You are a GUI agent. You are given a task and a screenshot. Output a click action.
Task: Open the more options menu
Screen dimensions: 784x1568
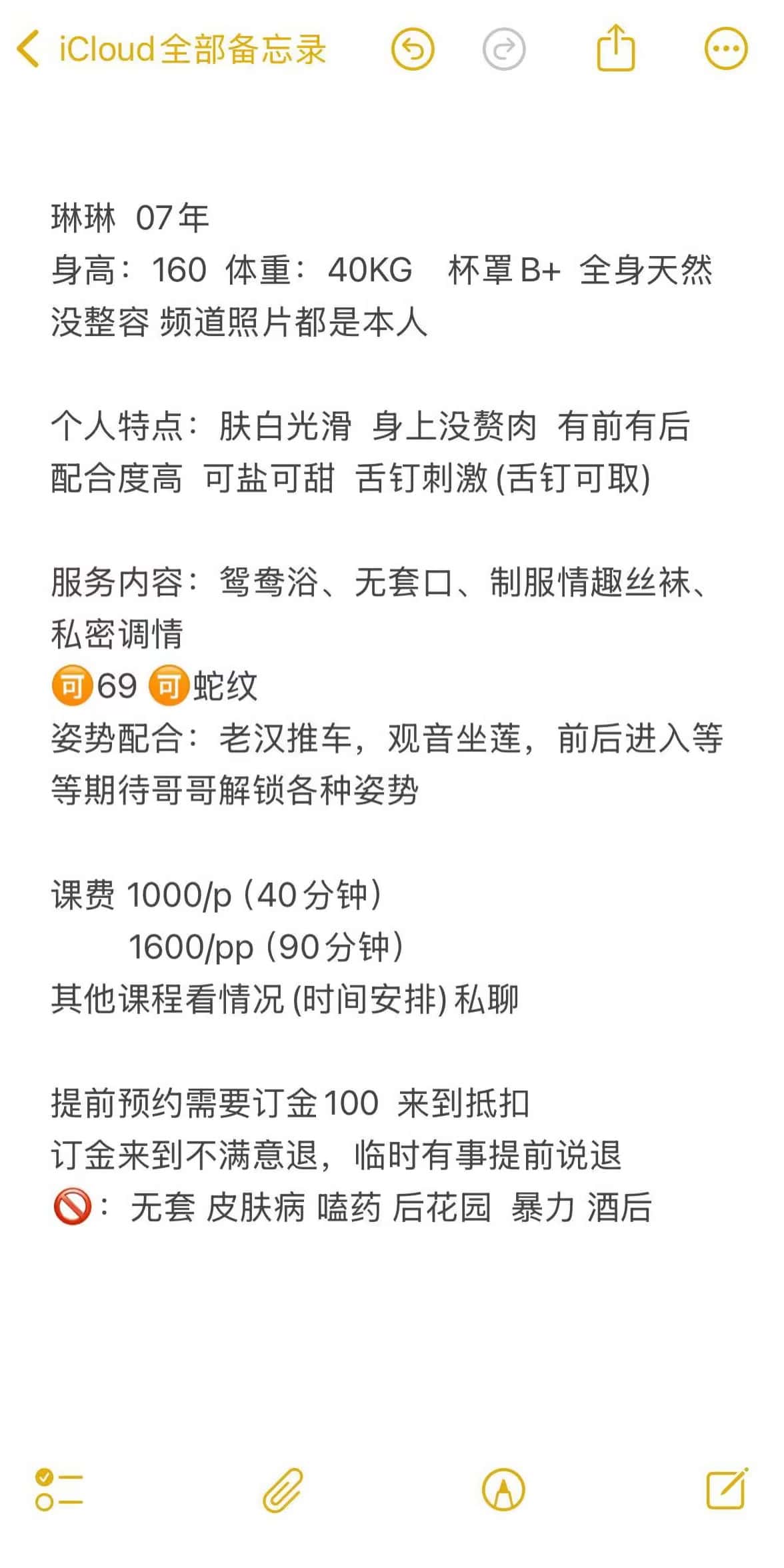tap(726, 49)
